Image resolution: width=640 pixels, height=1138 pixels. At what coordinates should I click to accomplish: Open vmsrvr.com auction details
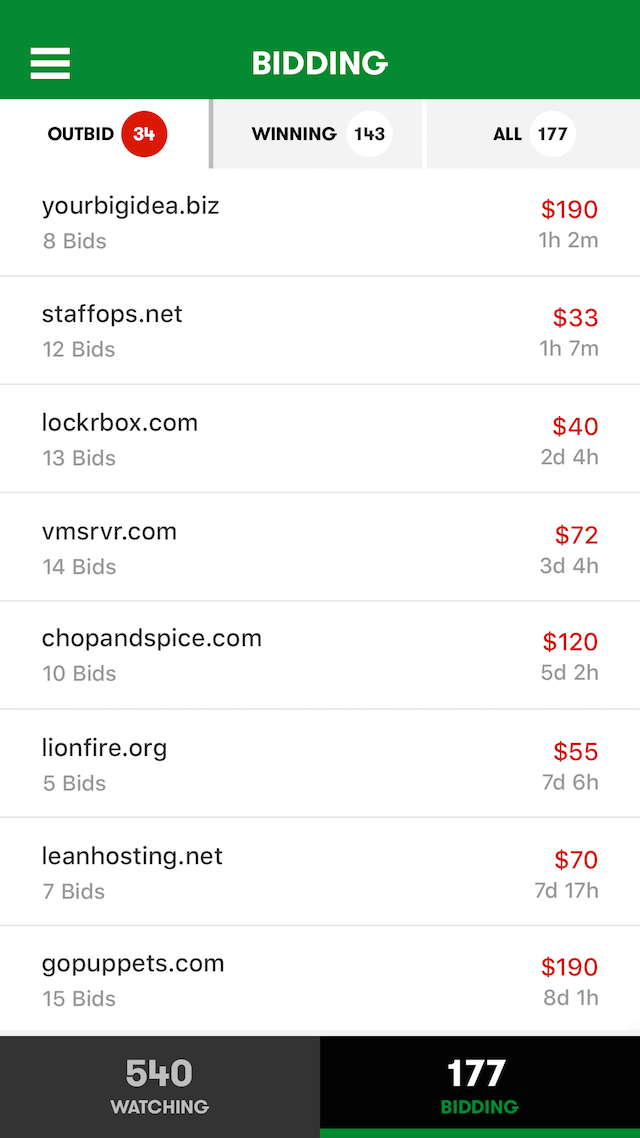tap(320, 547)
